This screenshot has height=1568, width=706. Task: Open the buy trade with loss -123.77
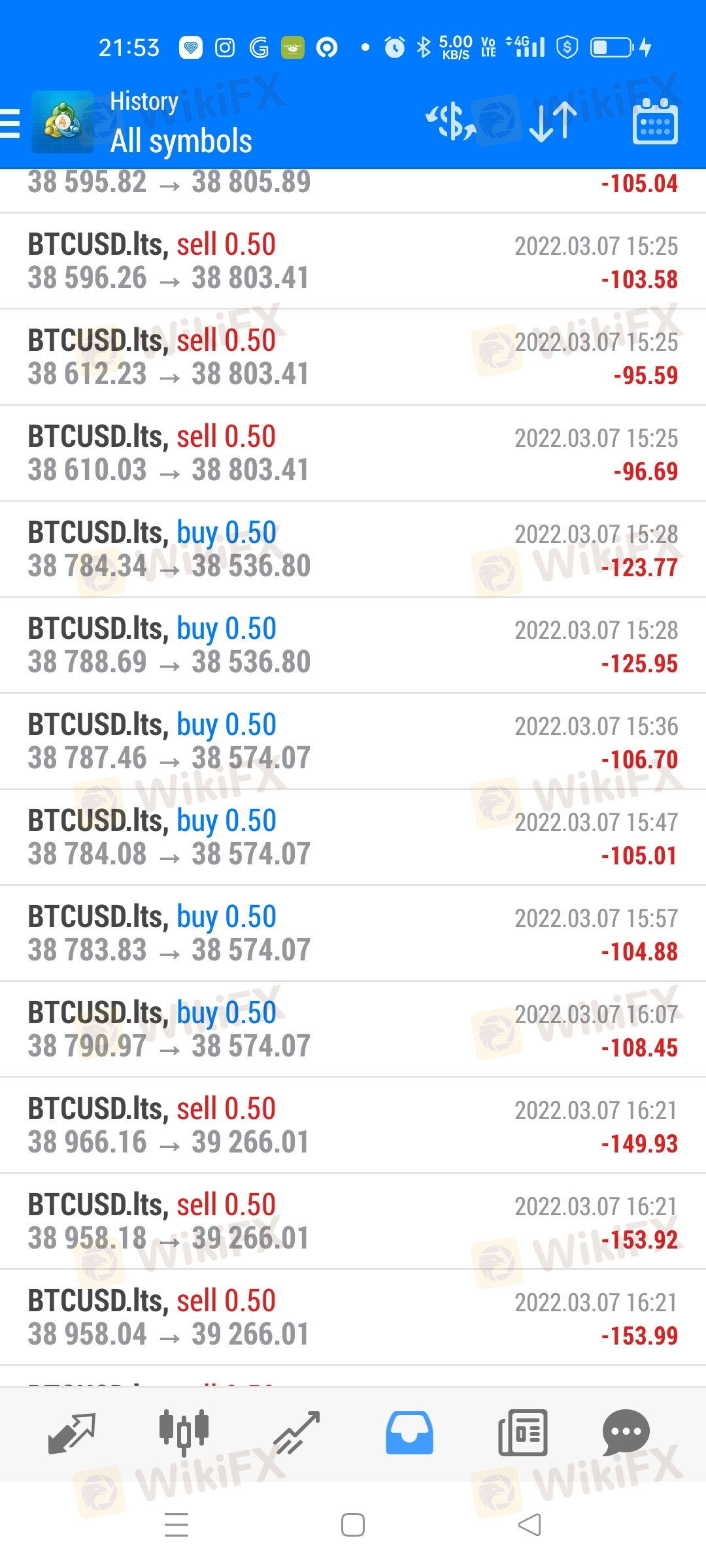pos(353,549)
